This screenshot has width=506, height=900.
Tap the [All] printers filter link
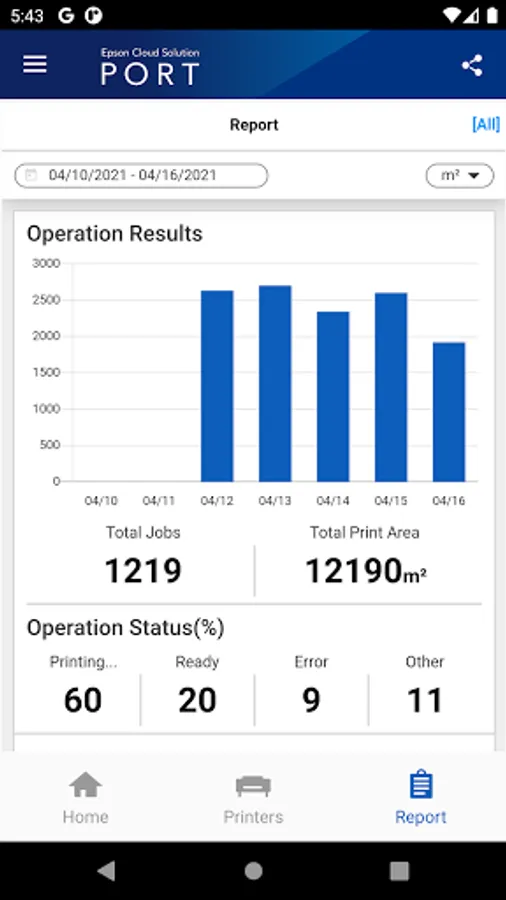tap(485, 125)
